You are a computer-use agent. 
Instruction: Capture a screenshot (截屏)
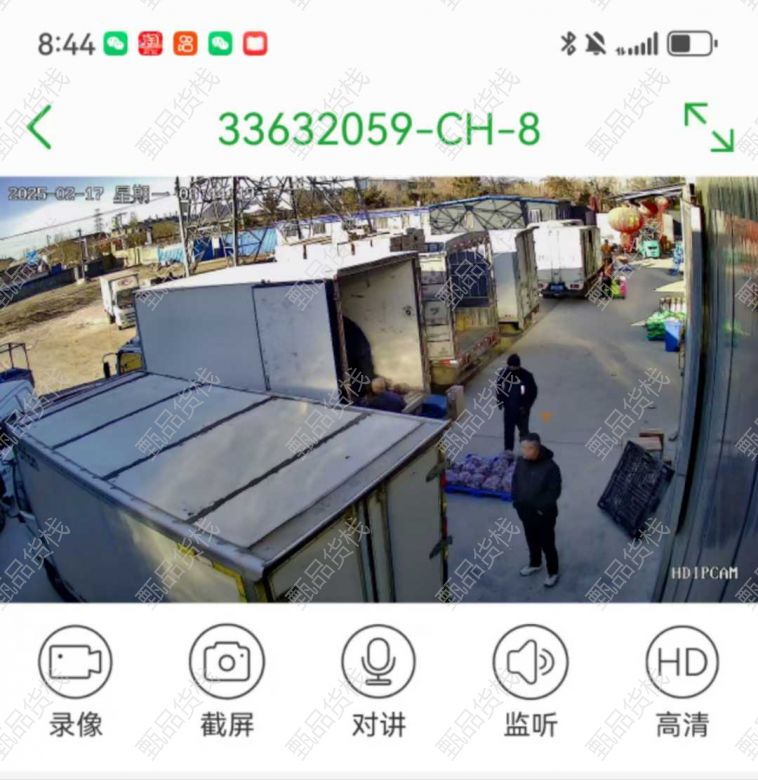click(227, 662)
